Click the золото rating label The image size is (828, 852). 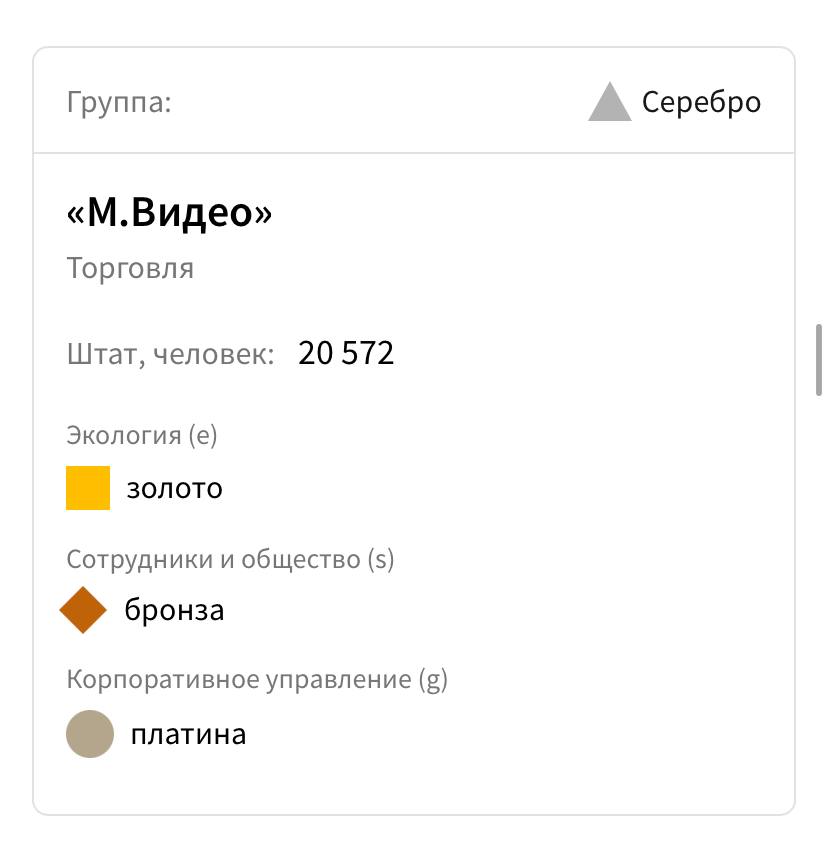click(x=172, y=488)
